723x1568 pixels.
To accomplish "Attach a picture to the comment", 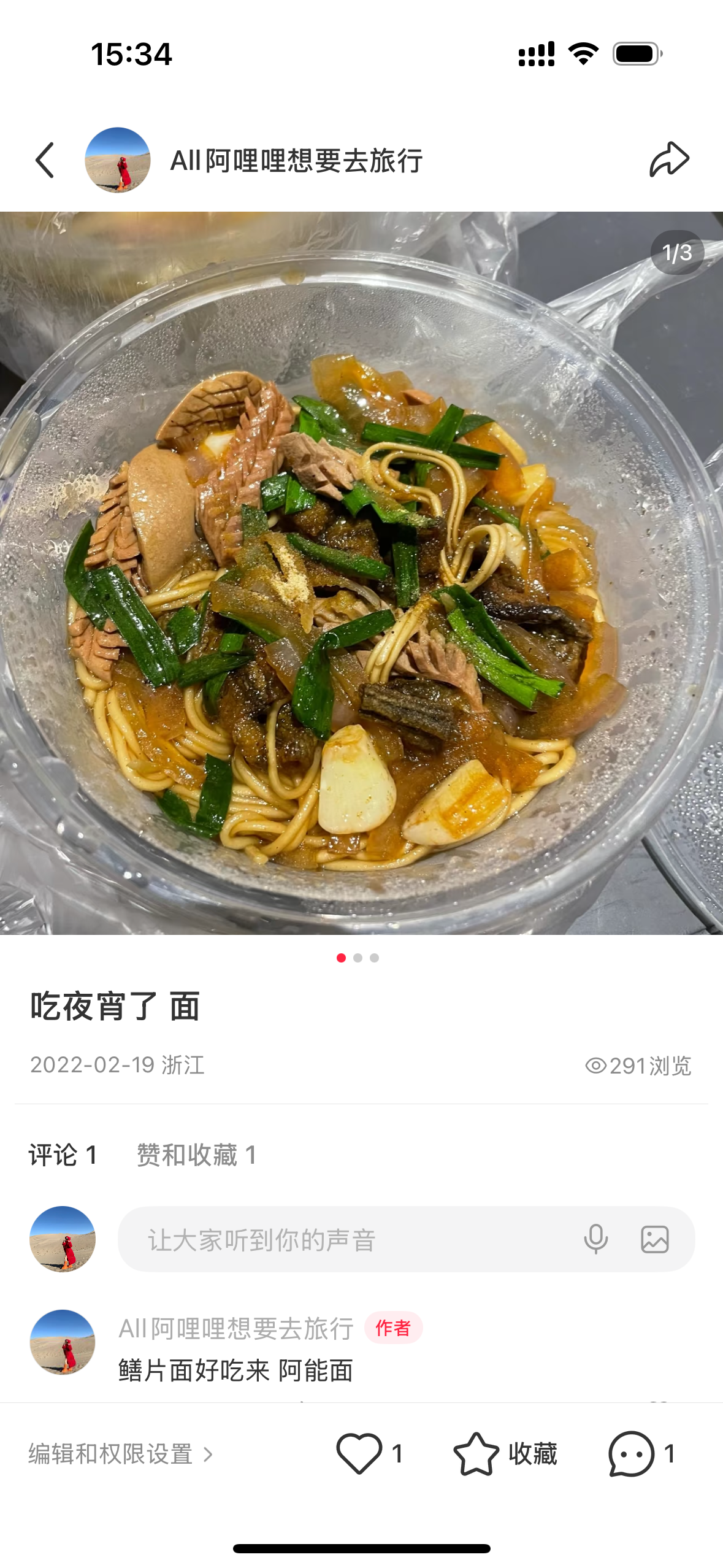I will coord(654,1239).
